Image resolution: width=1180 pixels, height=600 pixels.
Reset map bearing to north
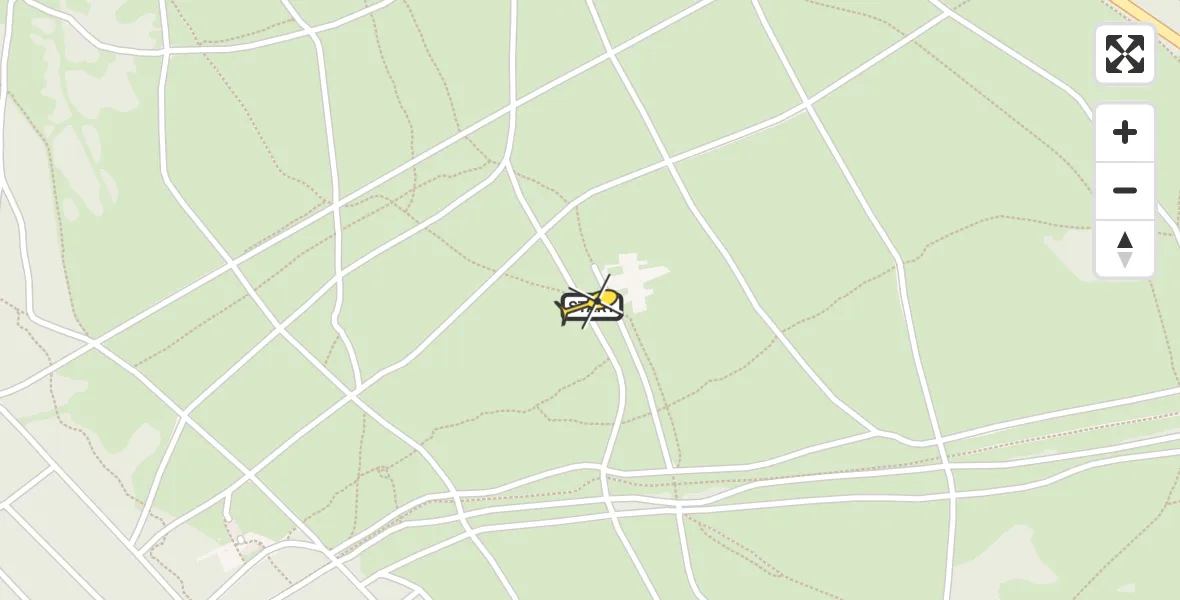pyautogui.click(x=1125, y=249)
